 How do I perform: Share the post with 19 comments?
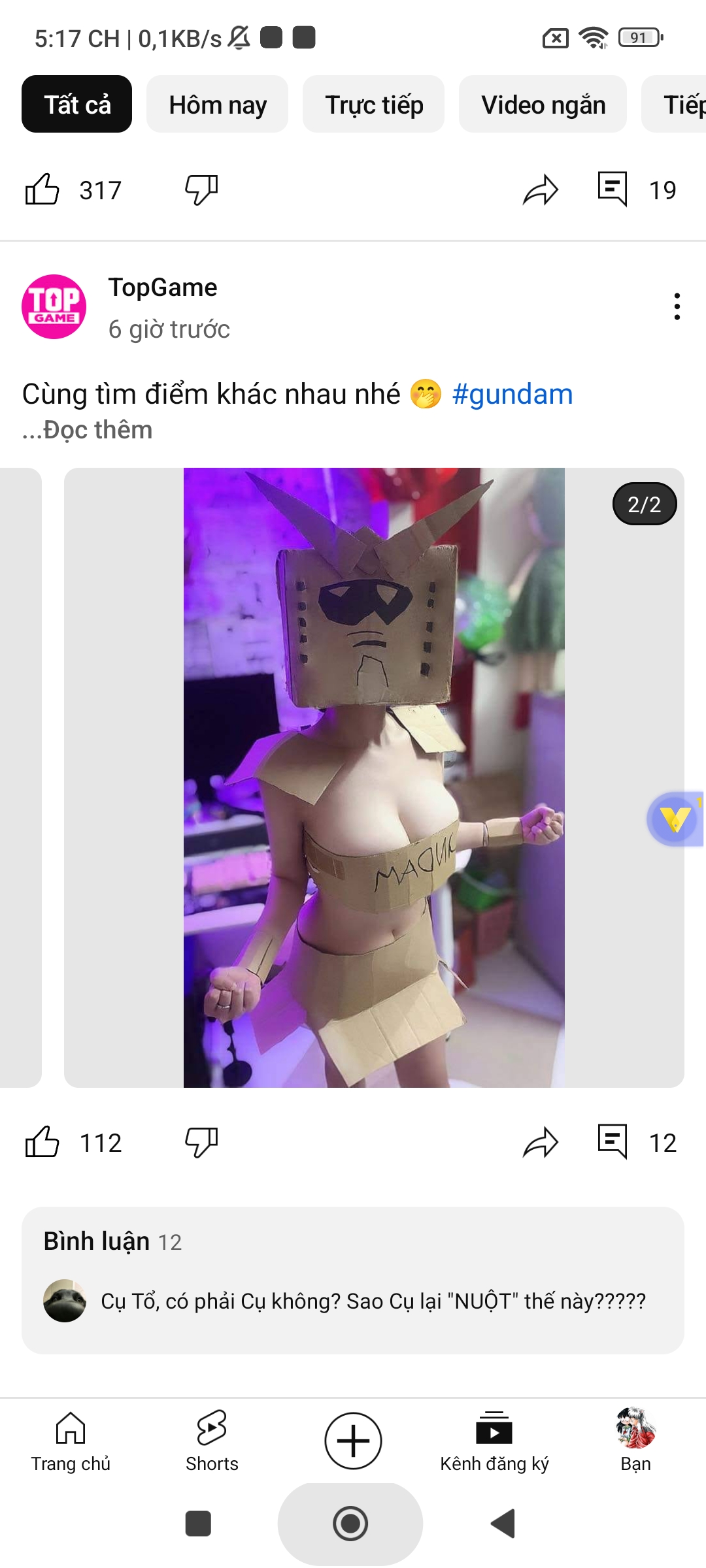click(541, 190)
